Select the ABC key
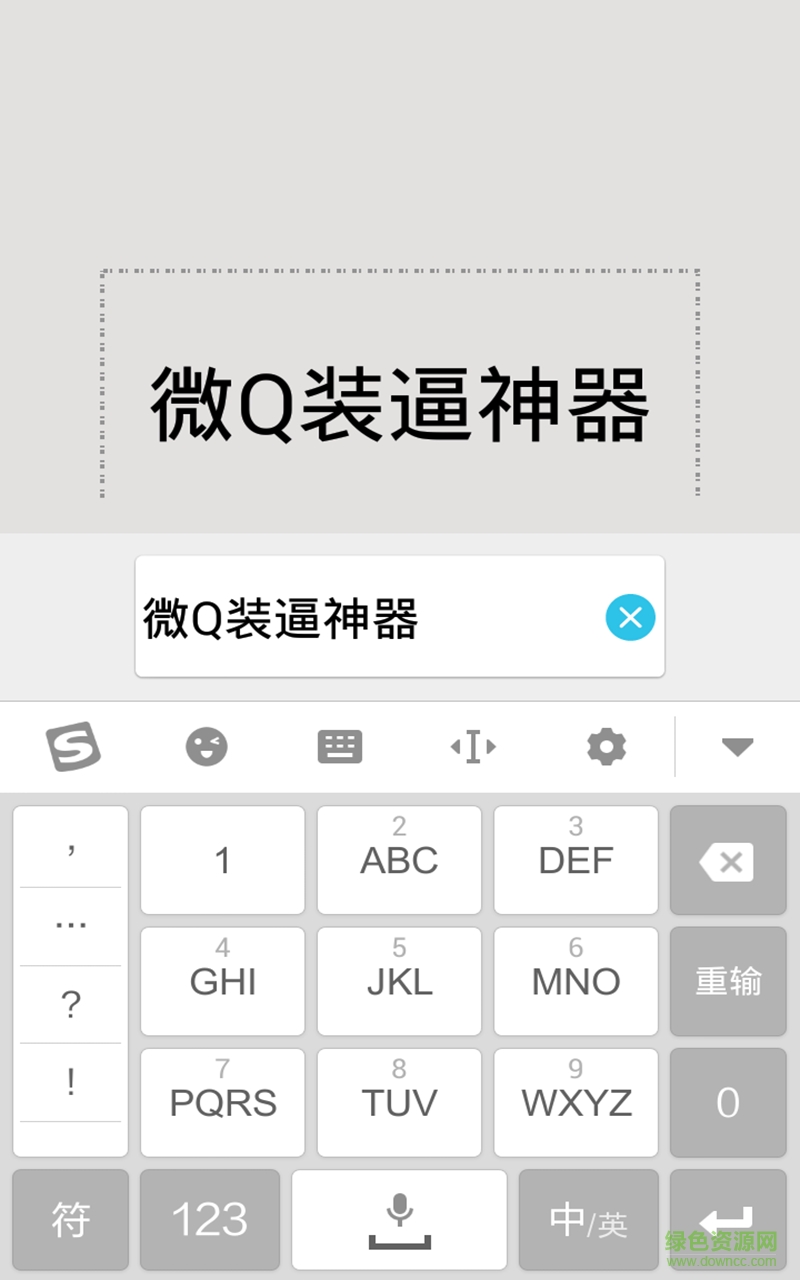This screenshot has height=1280, width=800. point(399,860)
